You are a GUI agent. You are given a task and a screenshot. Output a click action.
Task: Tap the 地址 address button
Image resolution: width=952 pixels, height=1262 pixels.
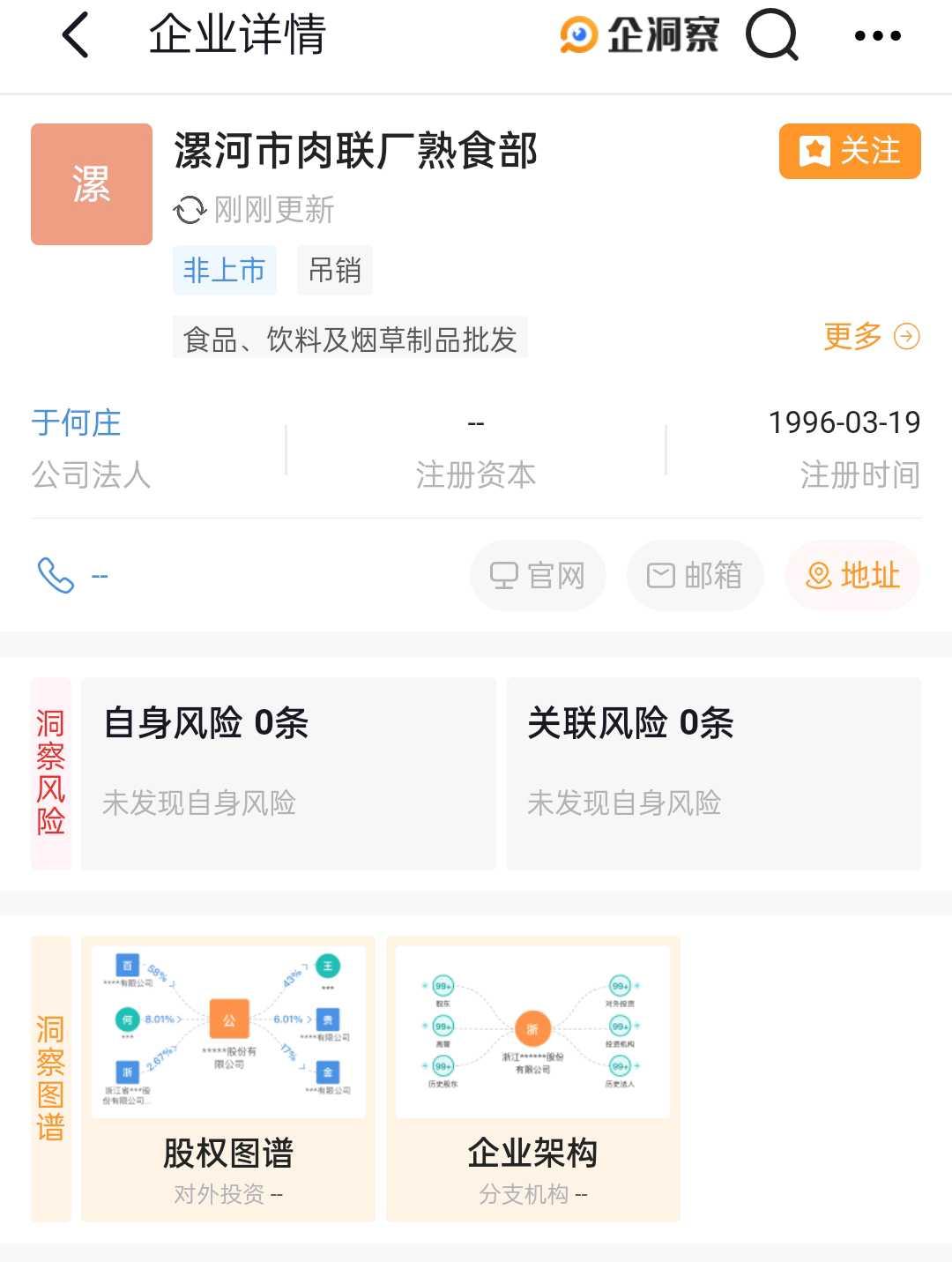coord(852,575)
